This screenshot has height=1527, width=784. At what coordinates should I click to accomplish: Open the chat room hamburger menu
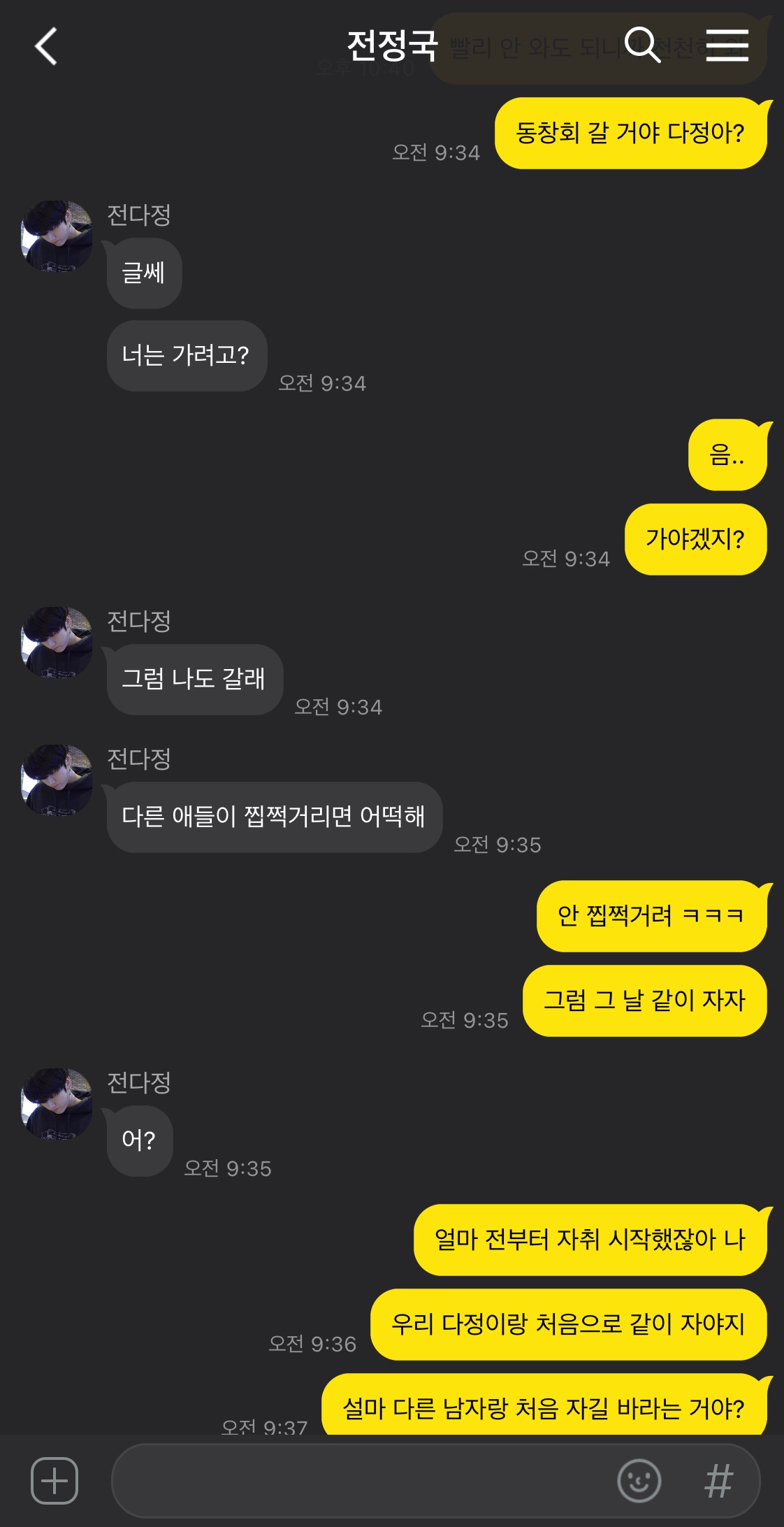727,45
